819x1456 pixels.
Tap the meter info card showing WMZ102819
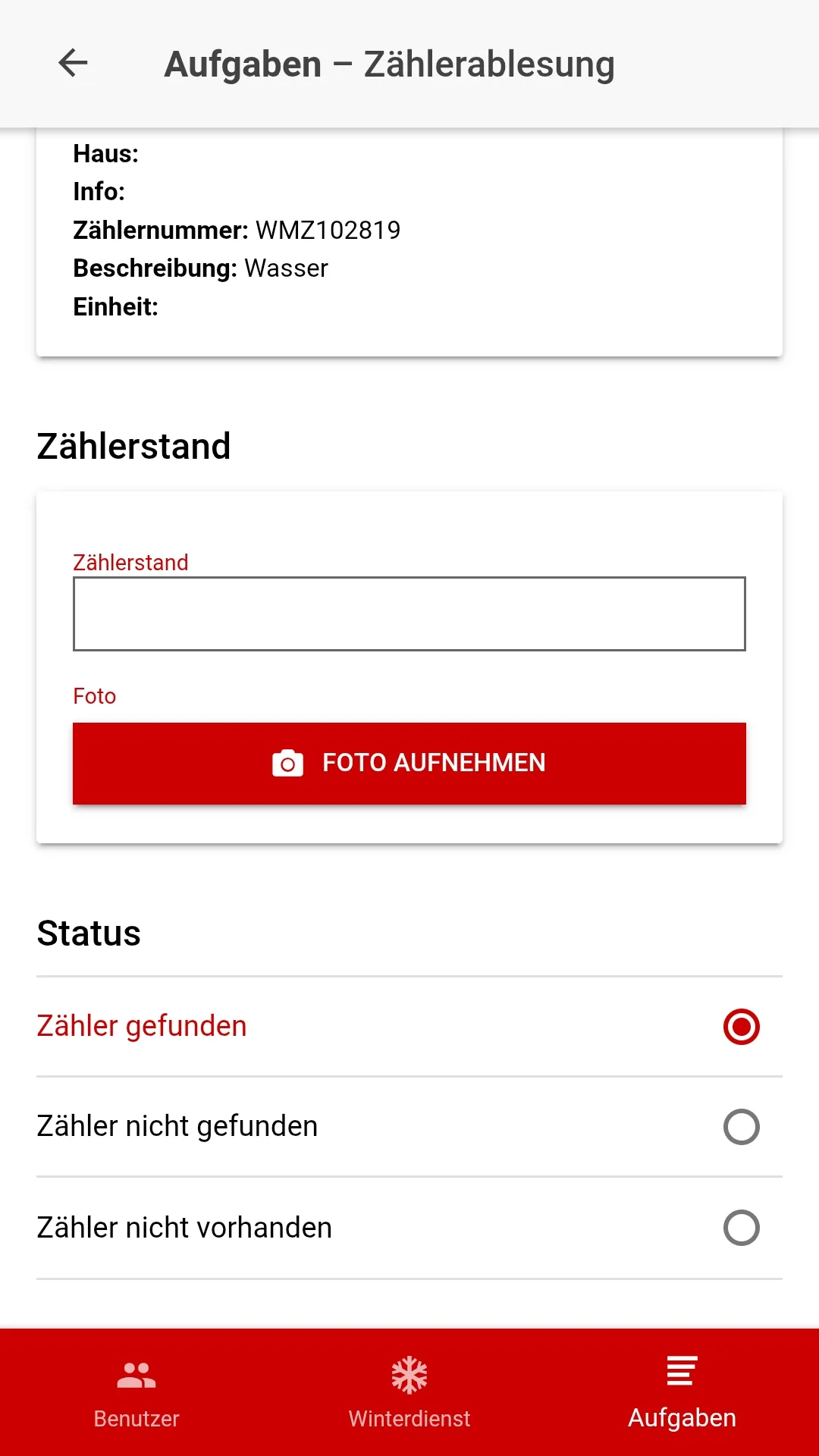coord(409,243)
